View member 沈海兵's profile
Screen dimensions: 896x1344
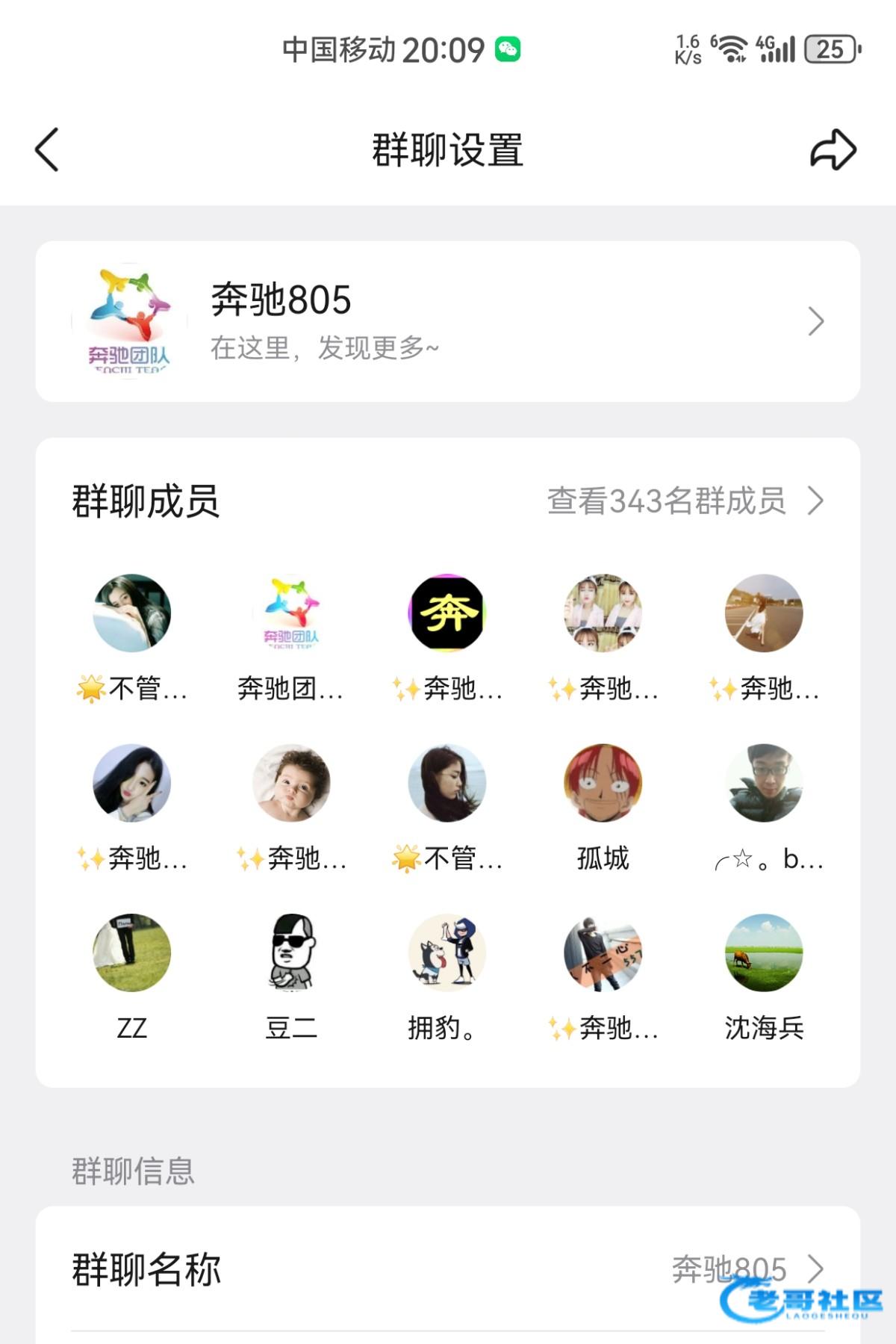[x=763, y=953]
